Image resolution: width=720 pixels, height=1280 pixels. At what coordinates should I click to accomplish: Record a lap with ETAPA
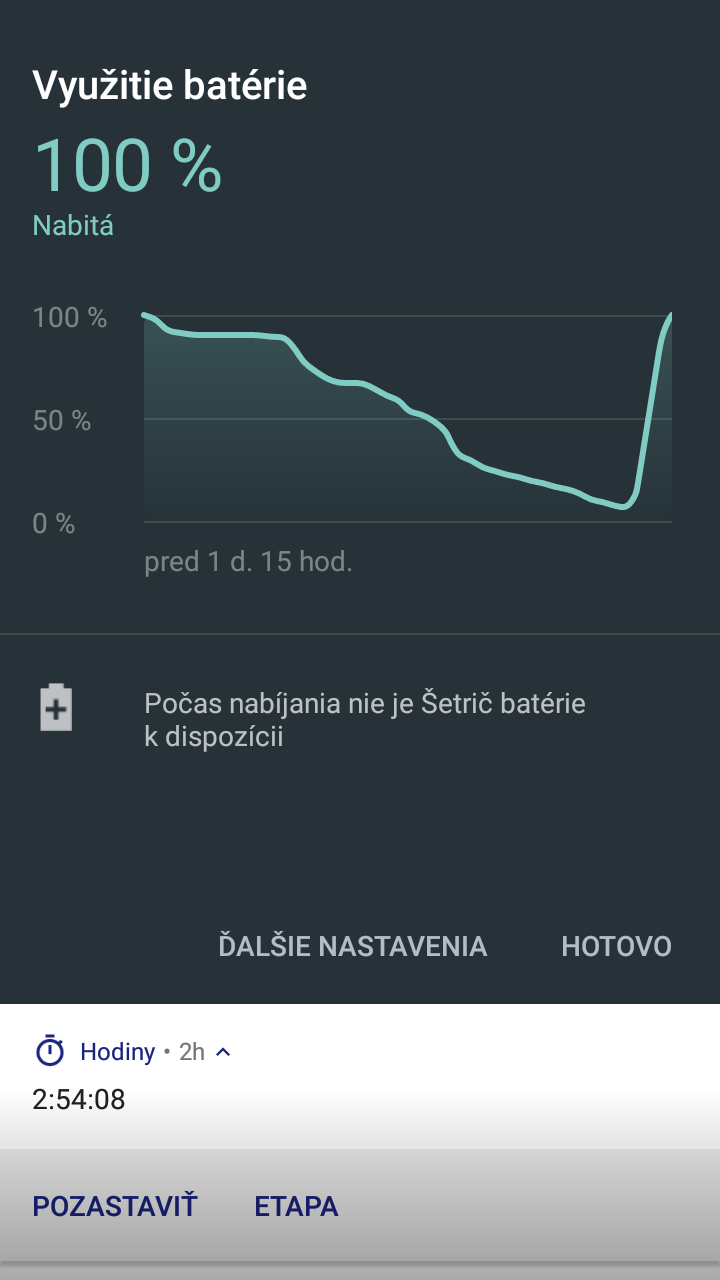(x=296, y=1206)
